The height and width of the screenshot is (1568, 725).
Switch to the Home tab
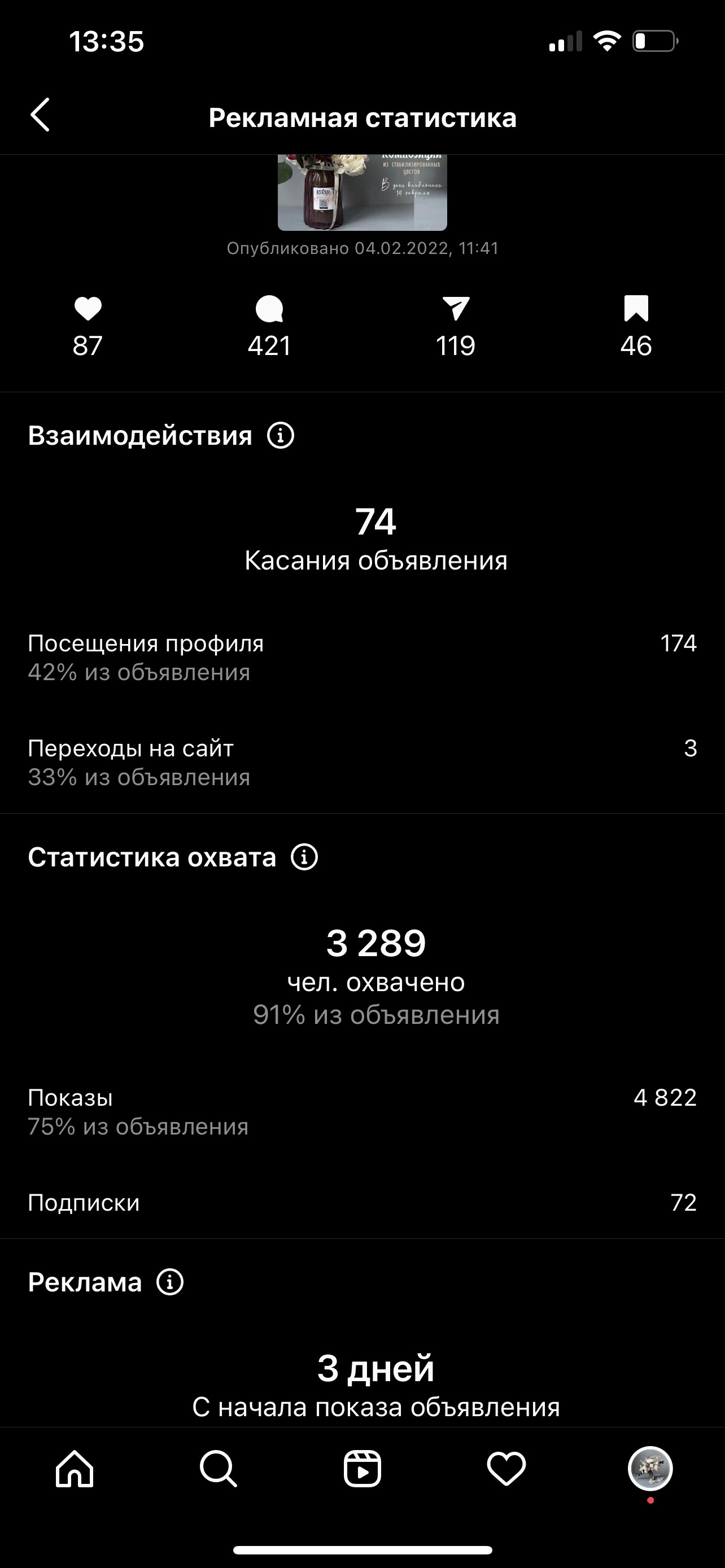75,1469
